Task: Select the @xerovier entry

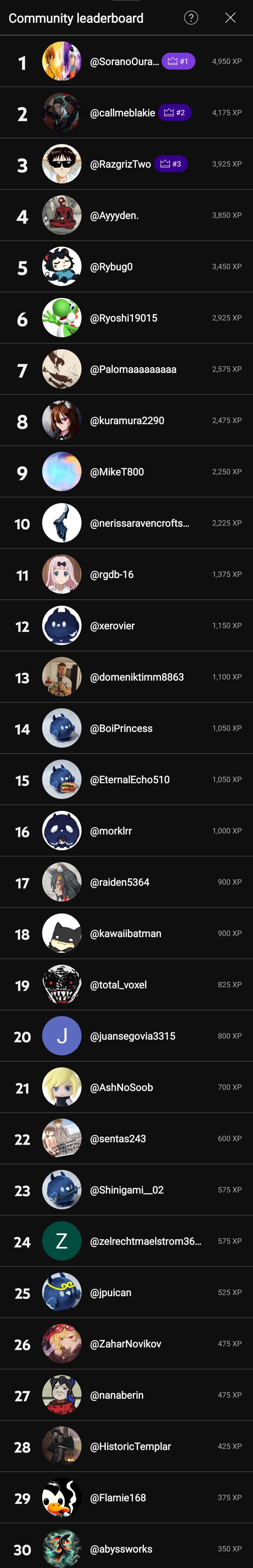Action: pyautogui.click(x=112, y=626)
